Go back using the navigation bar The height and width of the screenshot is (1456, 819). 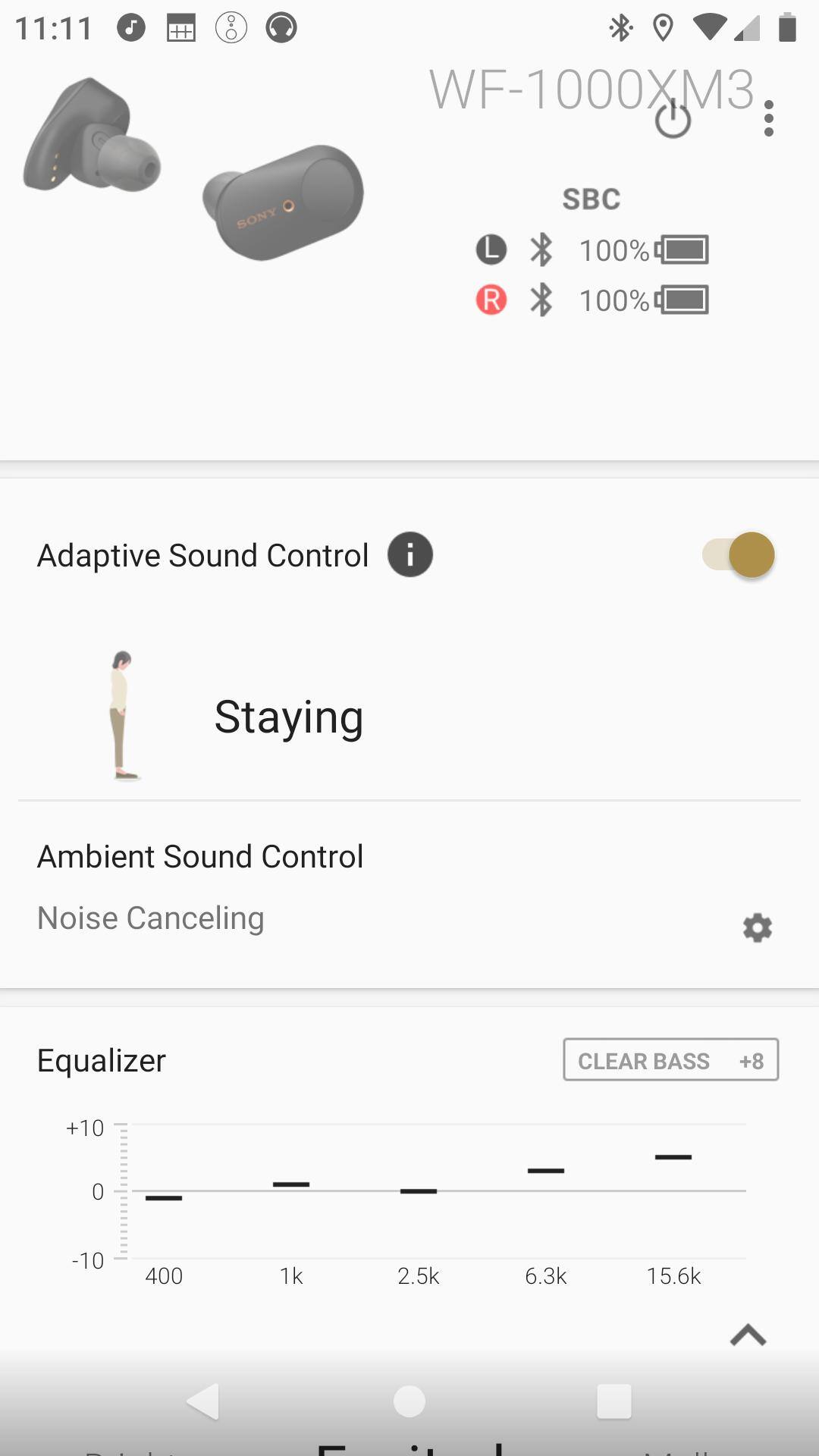click(203, 1401)
